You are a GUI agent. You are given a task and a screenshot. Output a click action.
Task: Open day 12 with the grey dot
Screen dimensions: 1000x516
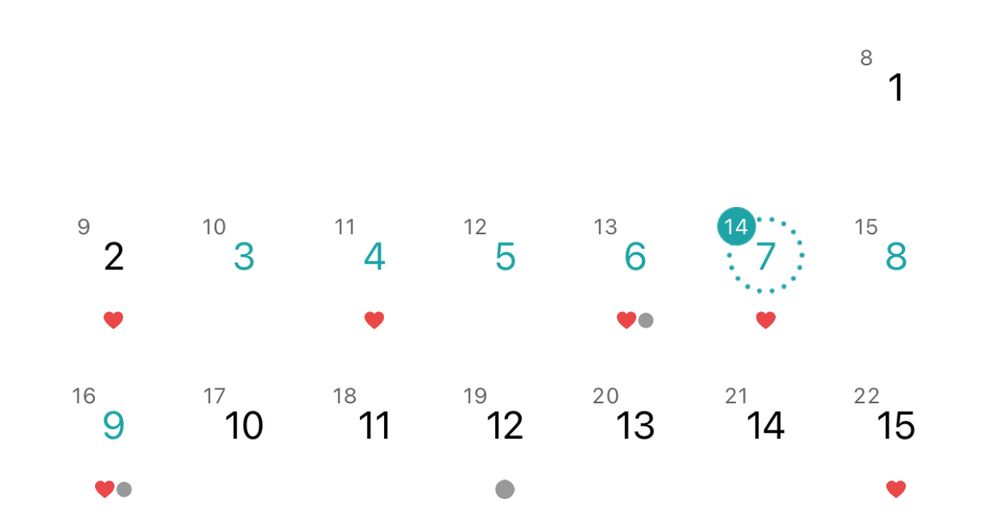[x=505, y=426]
